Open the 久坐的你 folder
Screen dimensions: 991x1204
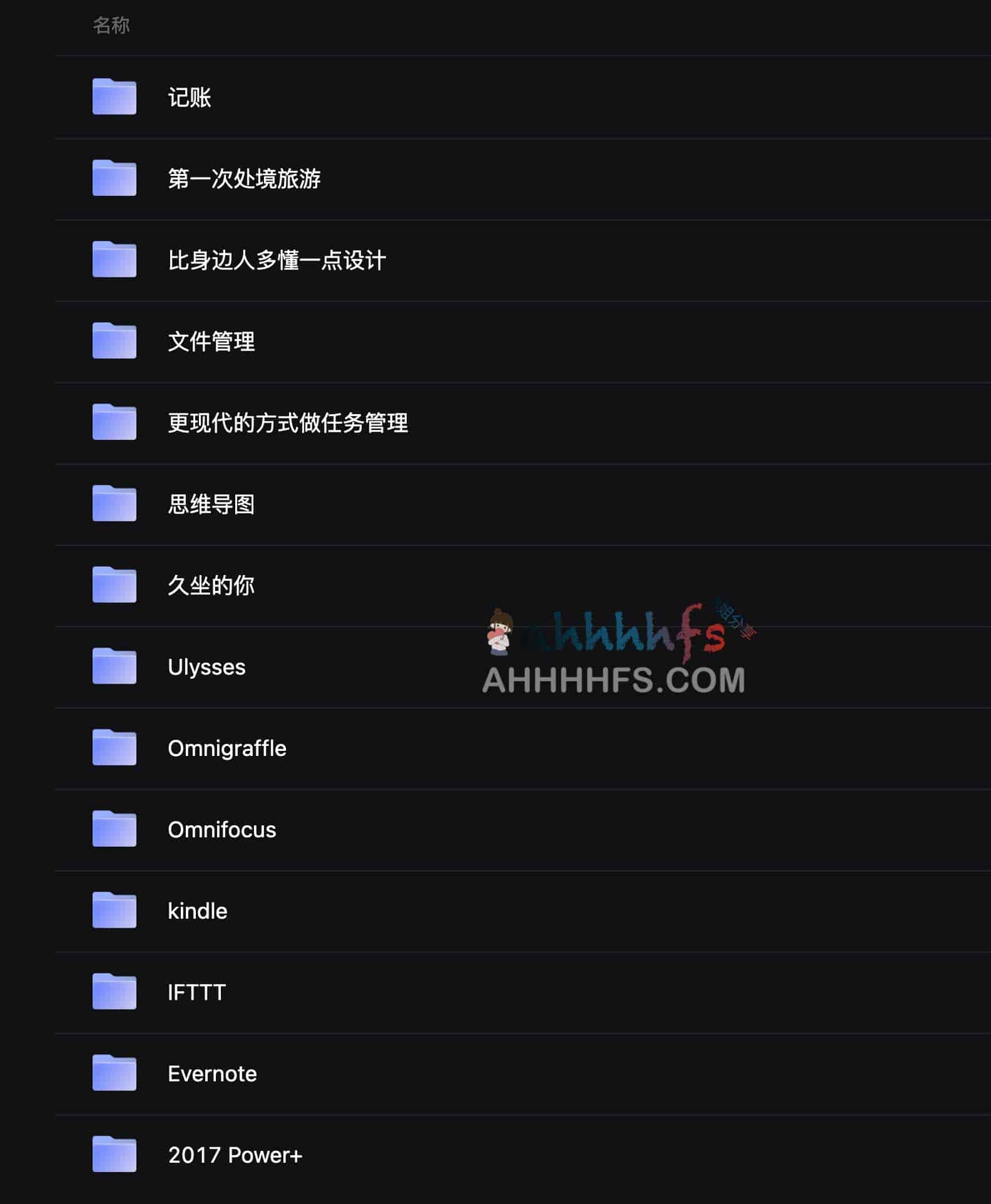pos(211,586)
